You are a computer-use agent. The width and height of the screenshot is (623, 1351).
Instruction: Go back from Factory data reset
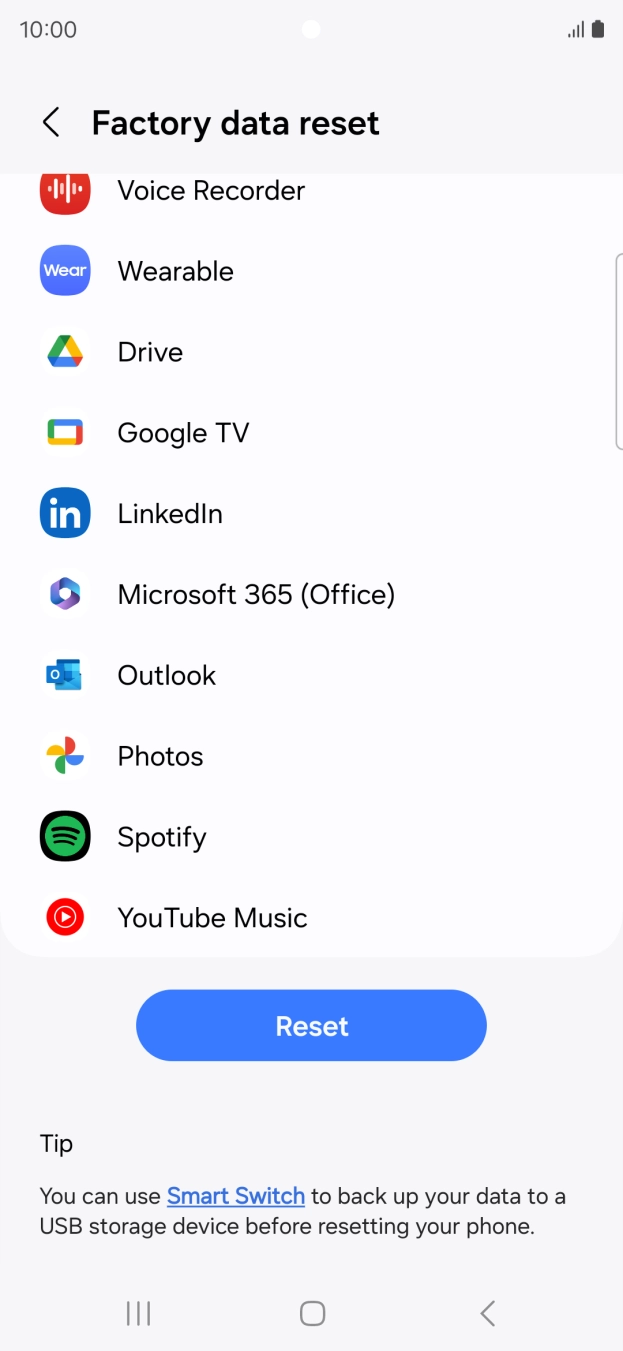51,123
